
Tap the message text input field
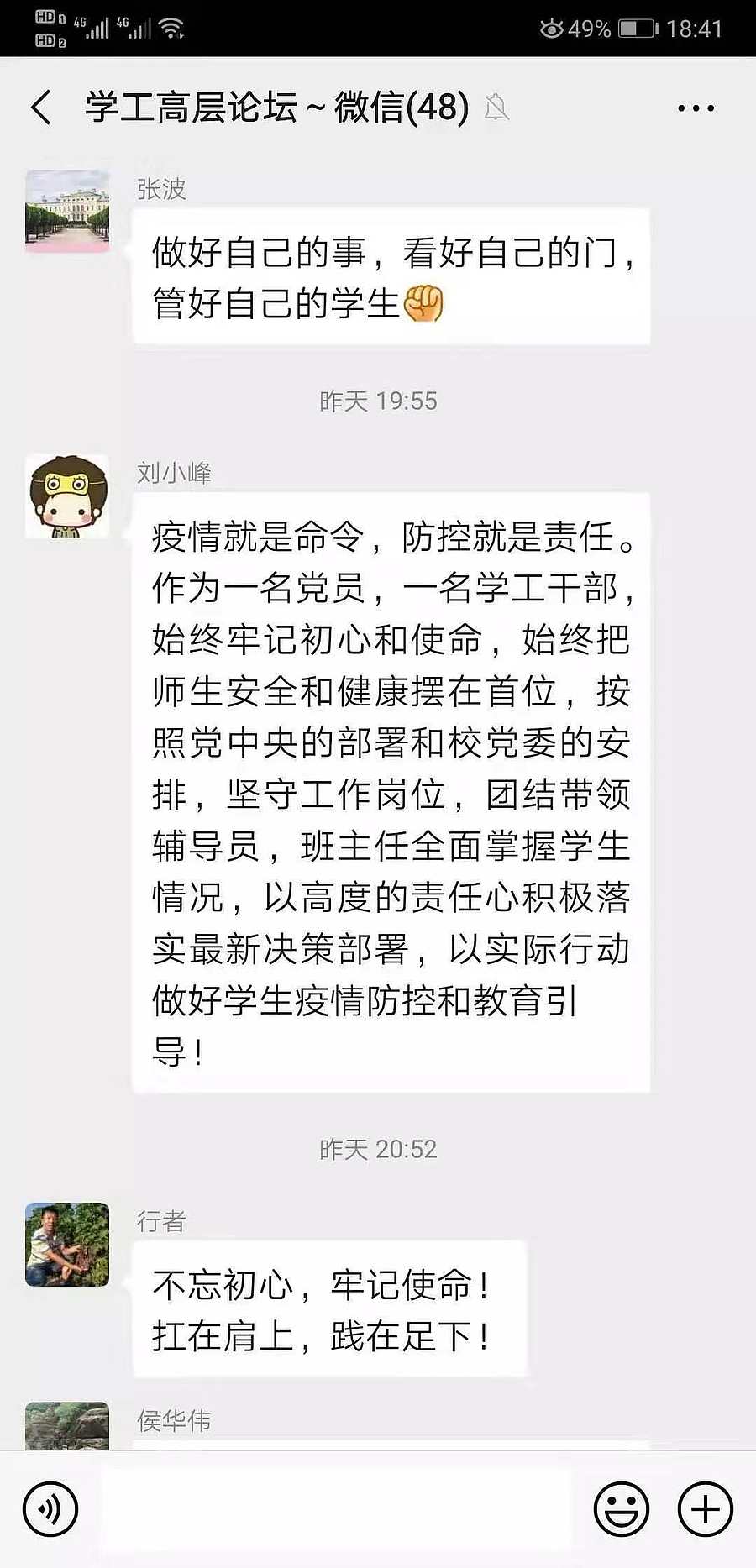[x=336, y=1508]
